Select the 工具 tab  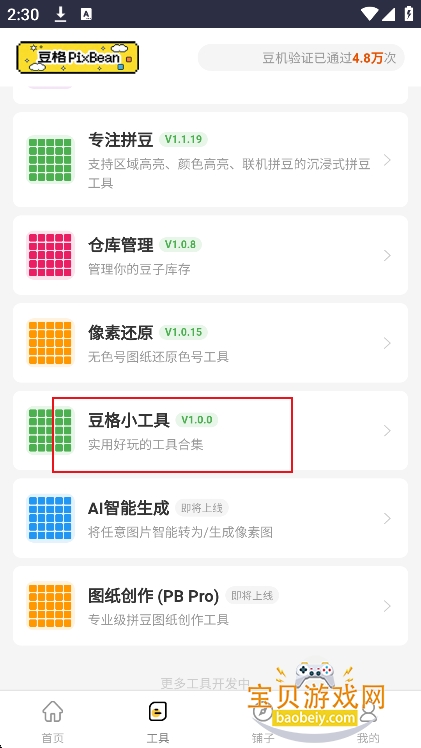tap(158, 720)
